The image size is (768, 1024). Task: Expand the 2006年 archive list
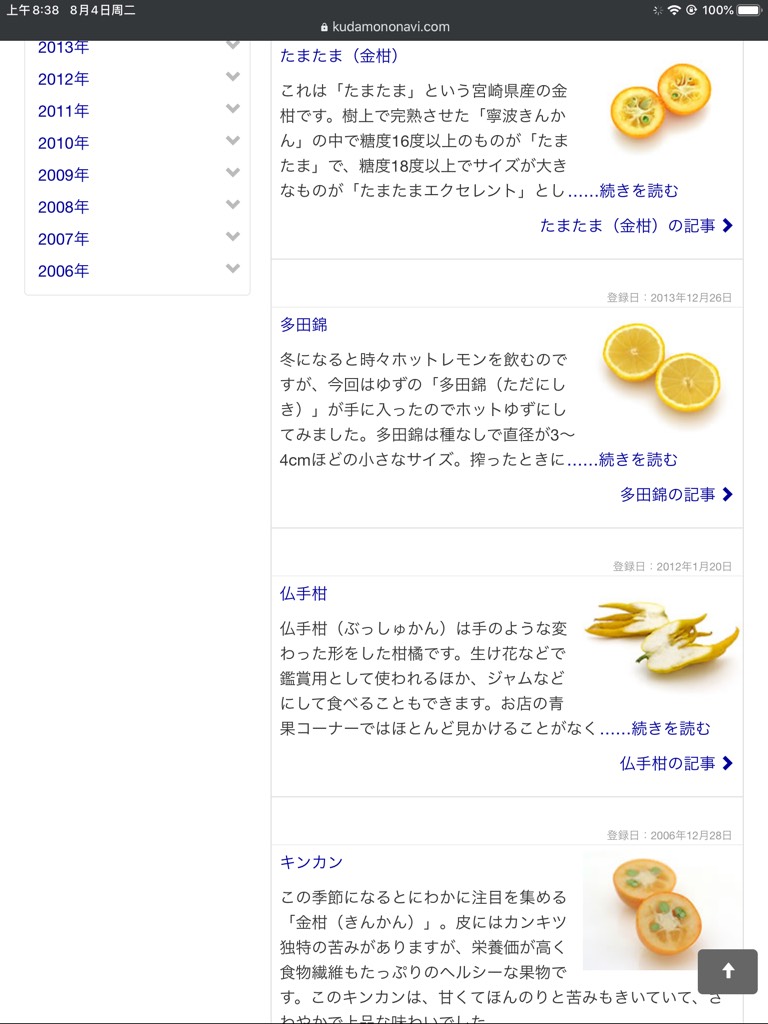(x=233, y=270)
